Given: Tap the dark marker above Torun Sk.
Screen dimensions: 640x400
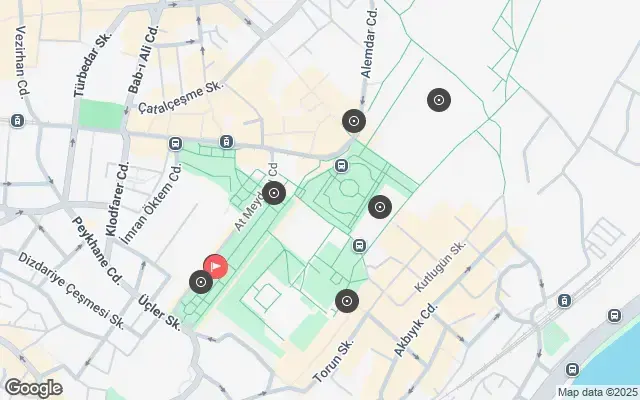Looking at the screenshot, I should click(x=347, y=300).
